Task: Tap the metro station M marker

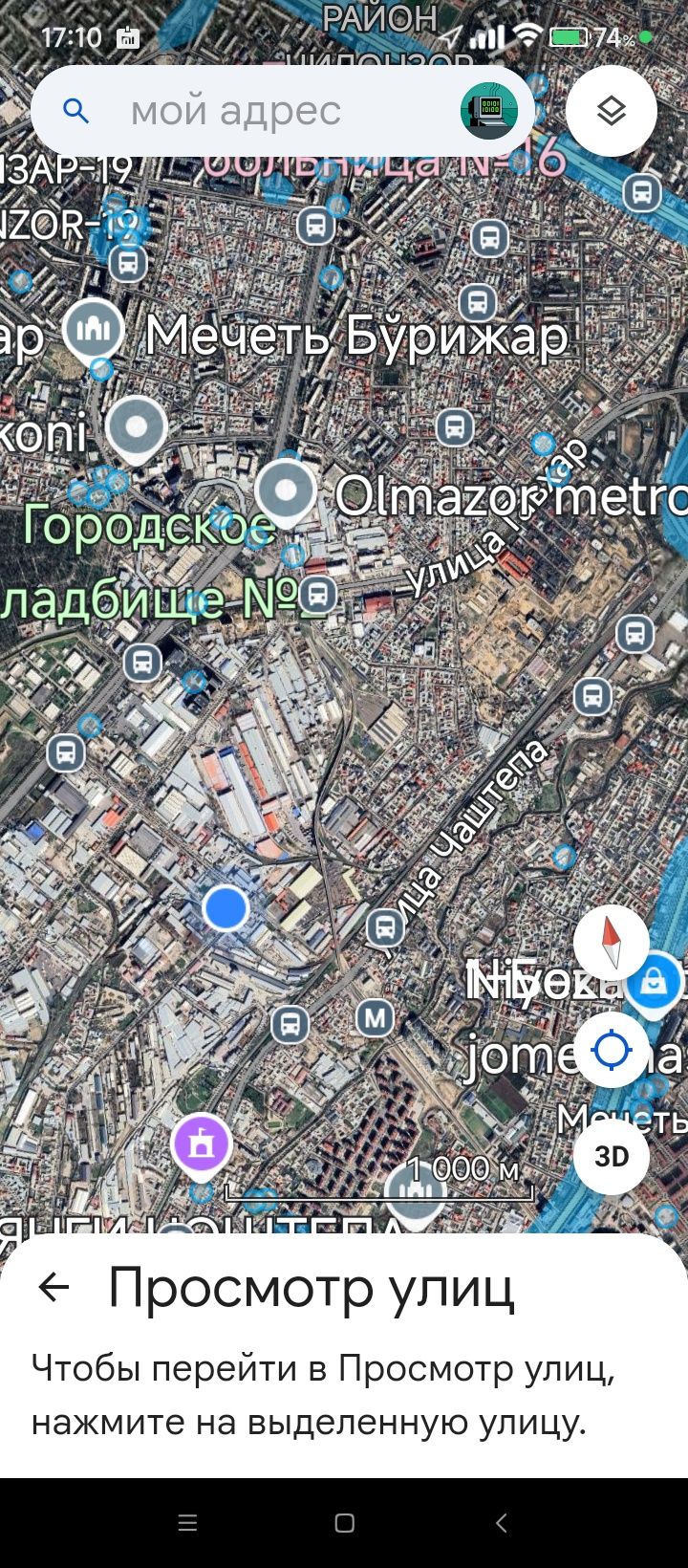Action: (x=375, y=1018)
